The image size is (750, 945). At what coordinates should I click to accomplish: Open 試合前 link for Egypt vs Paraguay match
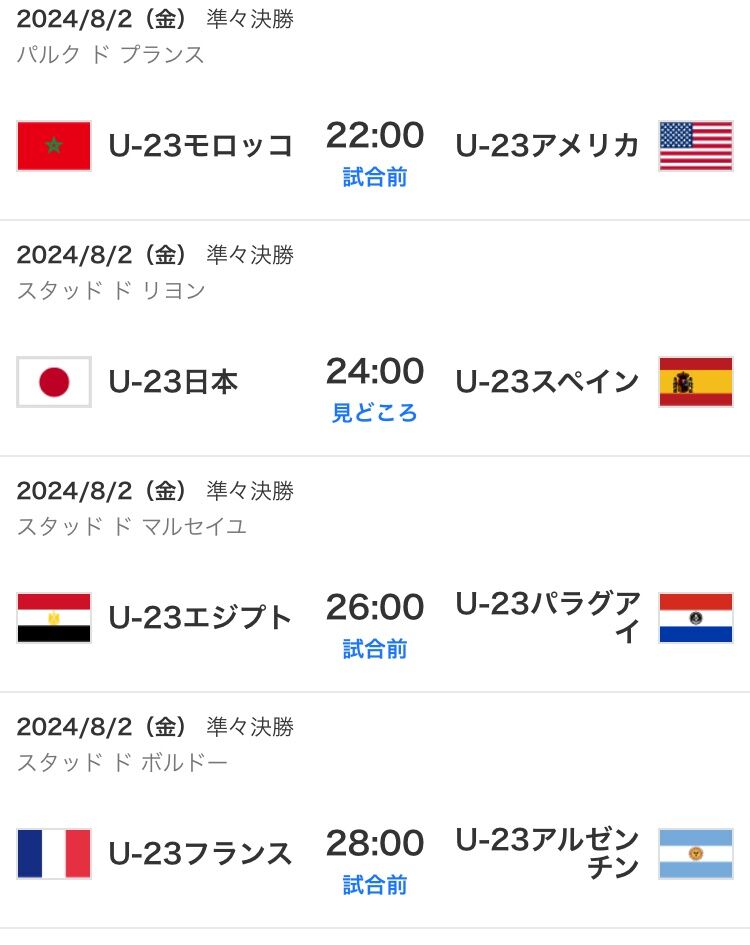[x=375, y=649]
